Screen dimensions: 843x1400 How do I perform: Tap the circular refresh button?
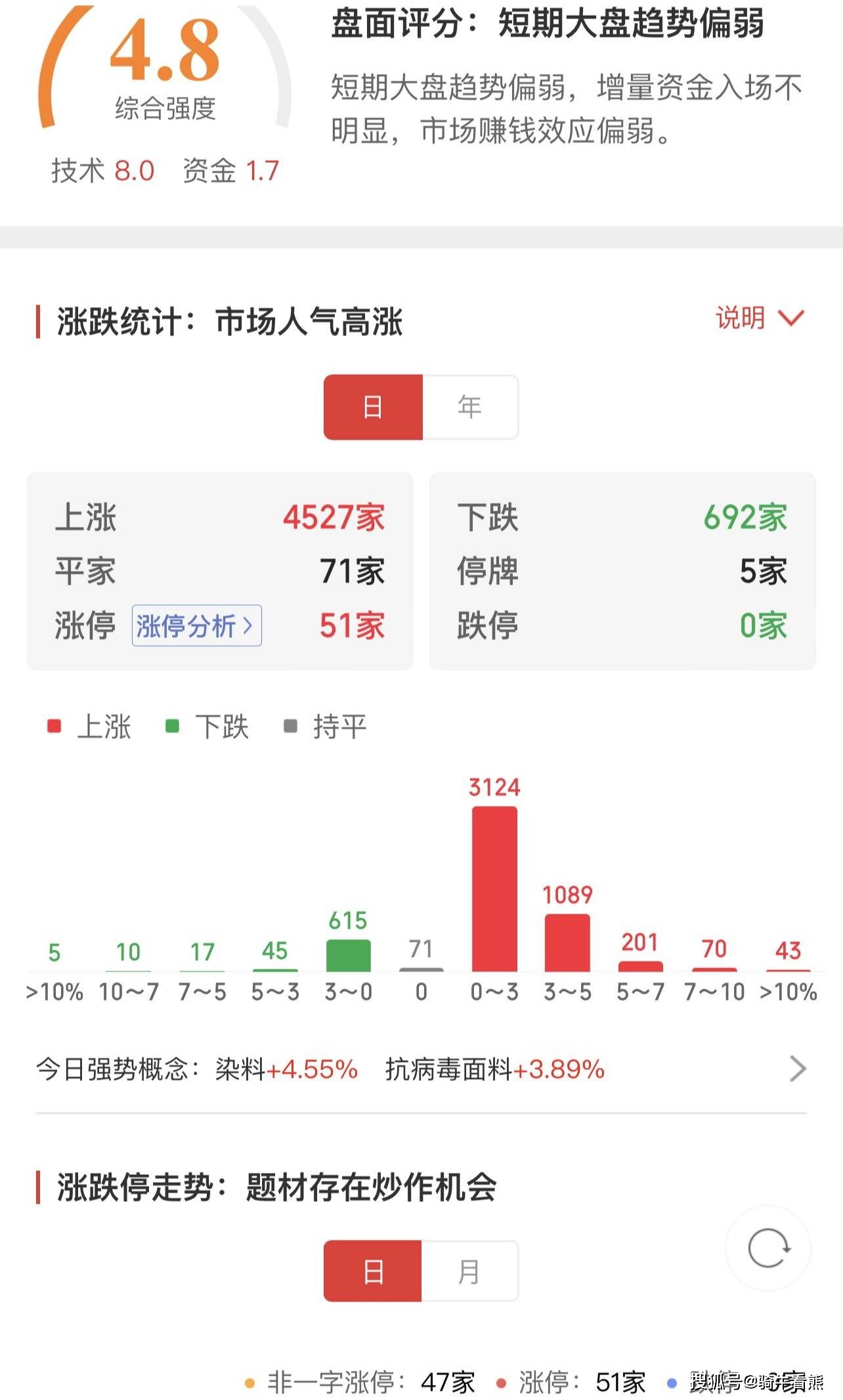coord(767,1248)
